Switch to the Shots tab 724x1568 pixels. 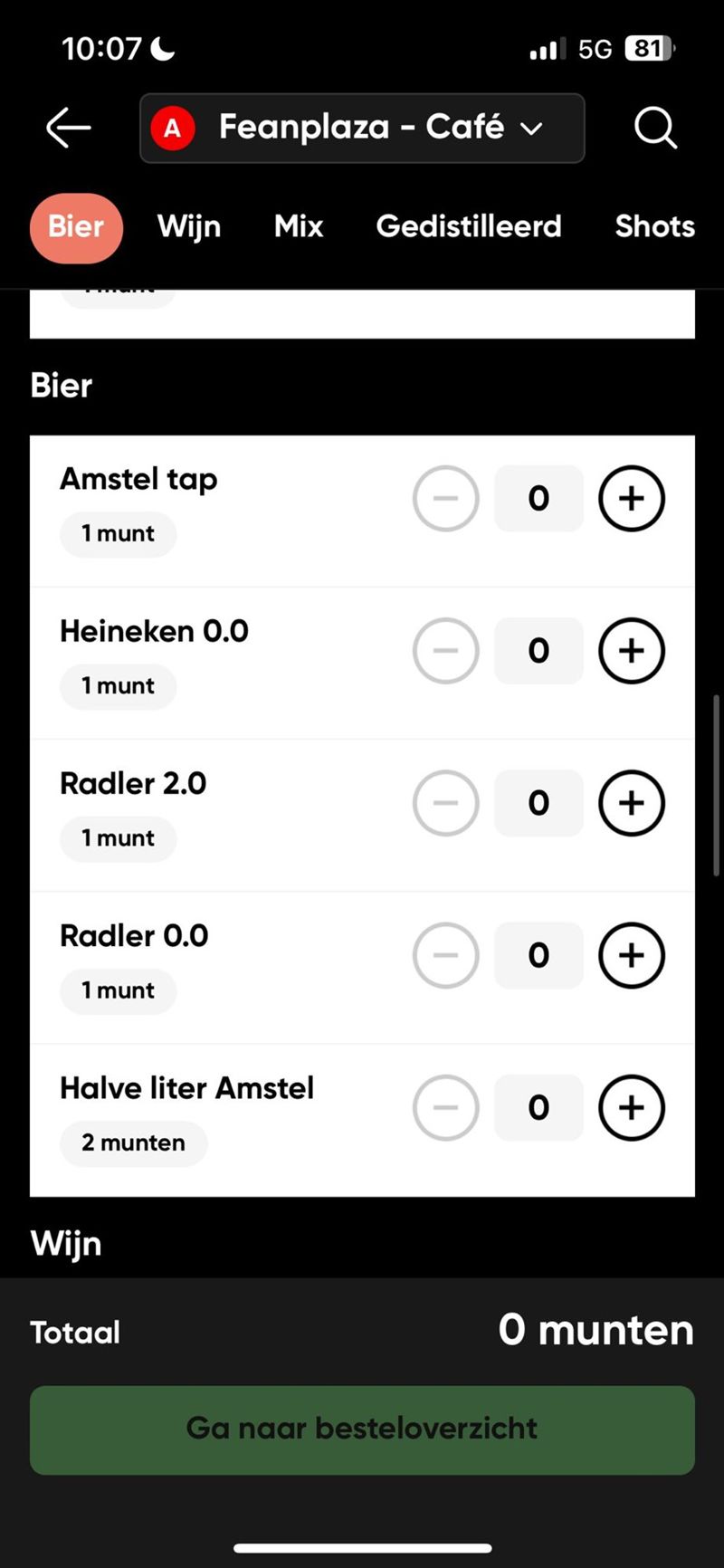(x=654, y=227)
